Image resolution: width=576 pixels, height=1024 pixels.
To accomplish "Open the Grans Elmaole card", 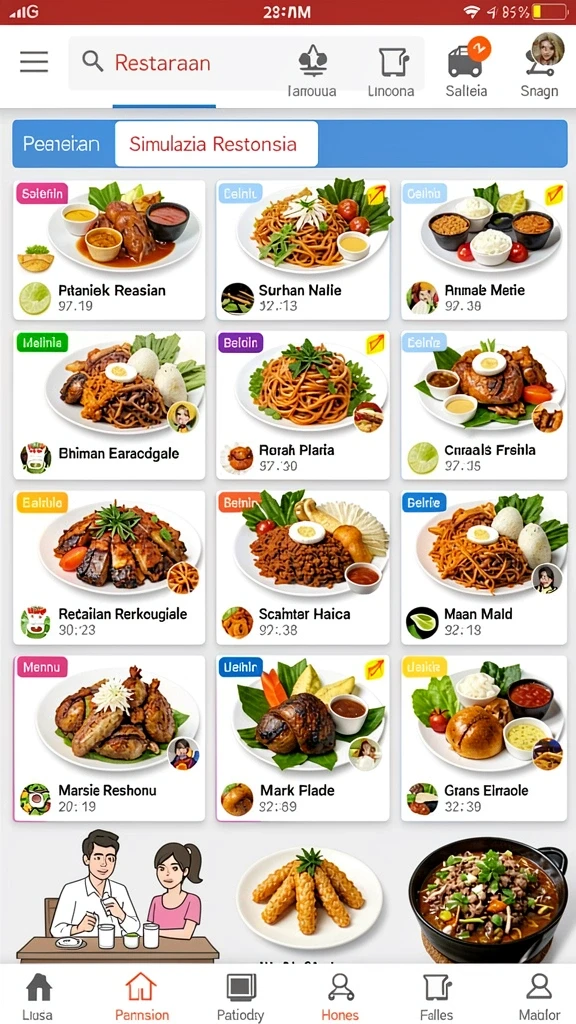I will pyautogui.click(x=484, y=739).
